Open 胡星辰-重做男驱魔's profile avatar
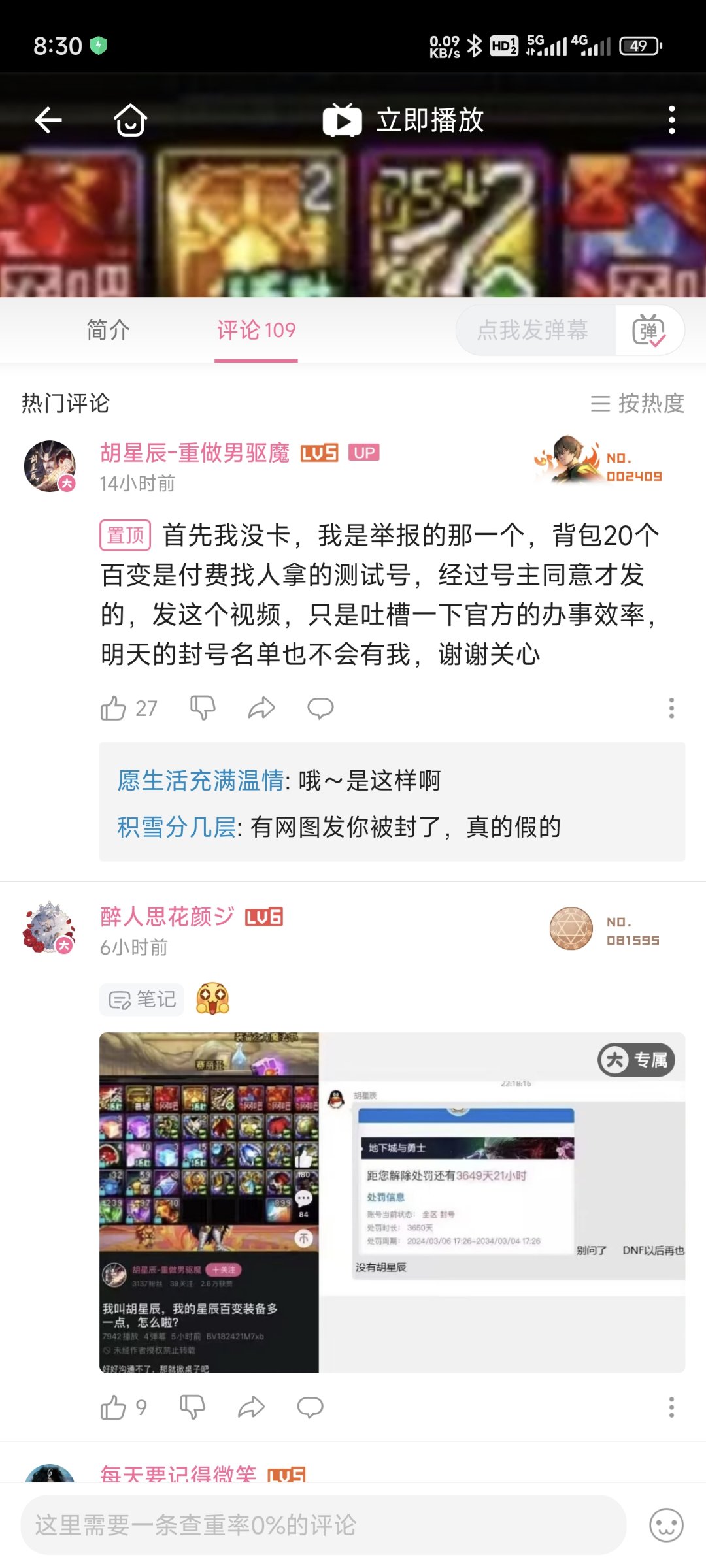 (50, 466)
